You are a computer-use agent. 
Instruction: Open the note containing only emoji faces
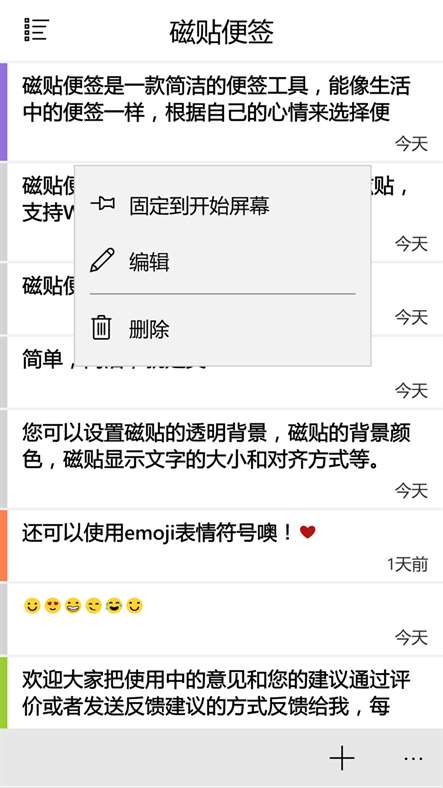tap(222, 619)
